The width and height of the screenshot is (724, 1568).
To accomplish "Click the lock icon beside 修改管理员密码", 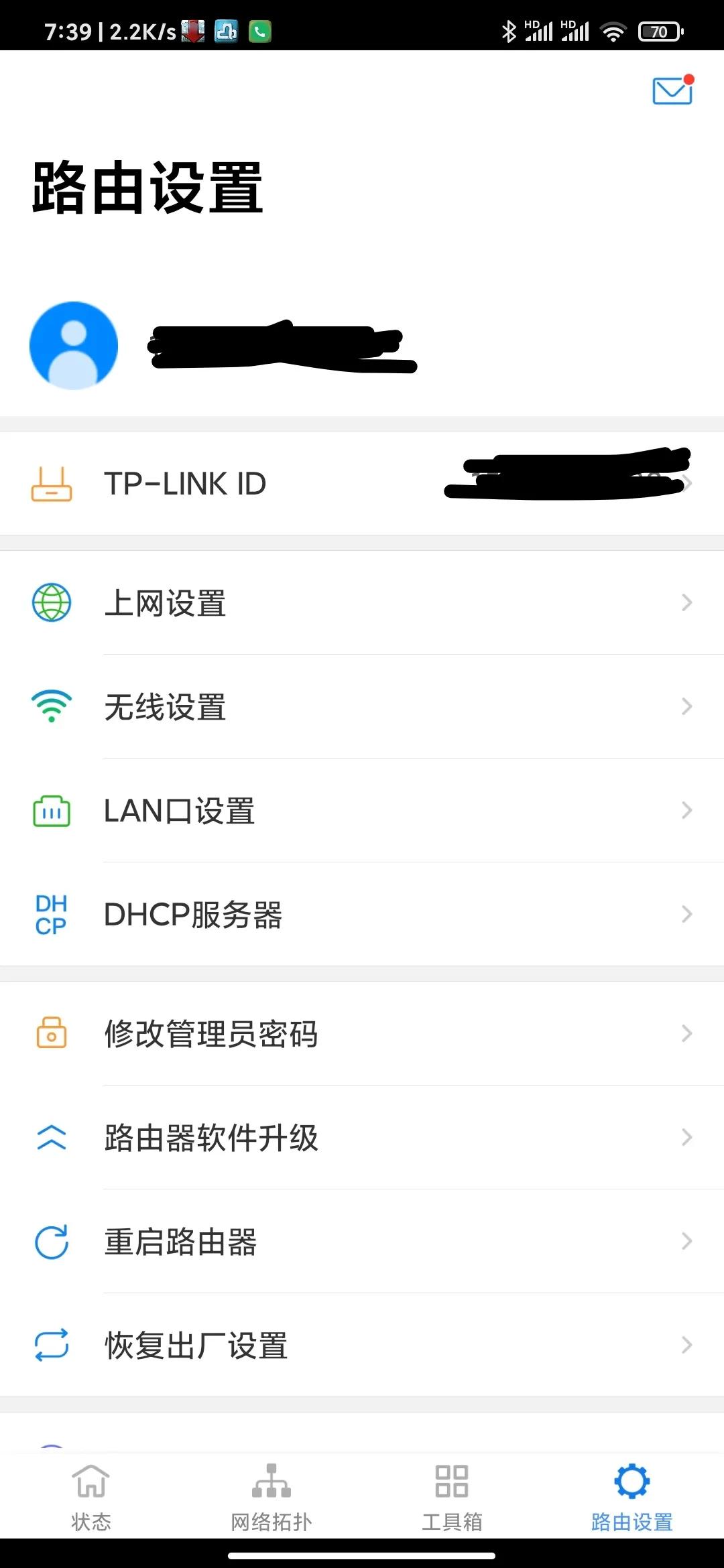I will pyautogui.click(x=50, y=1034).
